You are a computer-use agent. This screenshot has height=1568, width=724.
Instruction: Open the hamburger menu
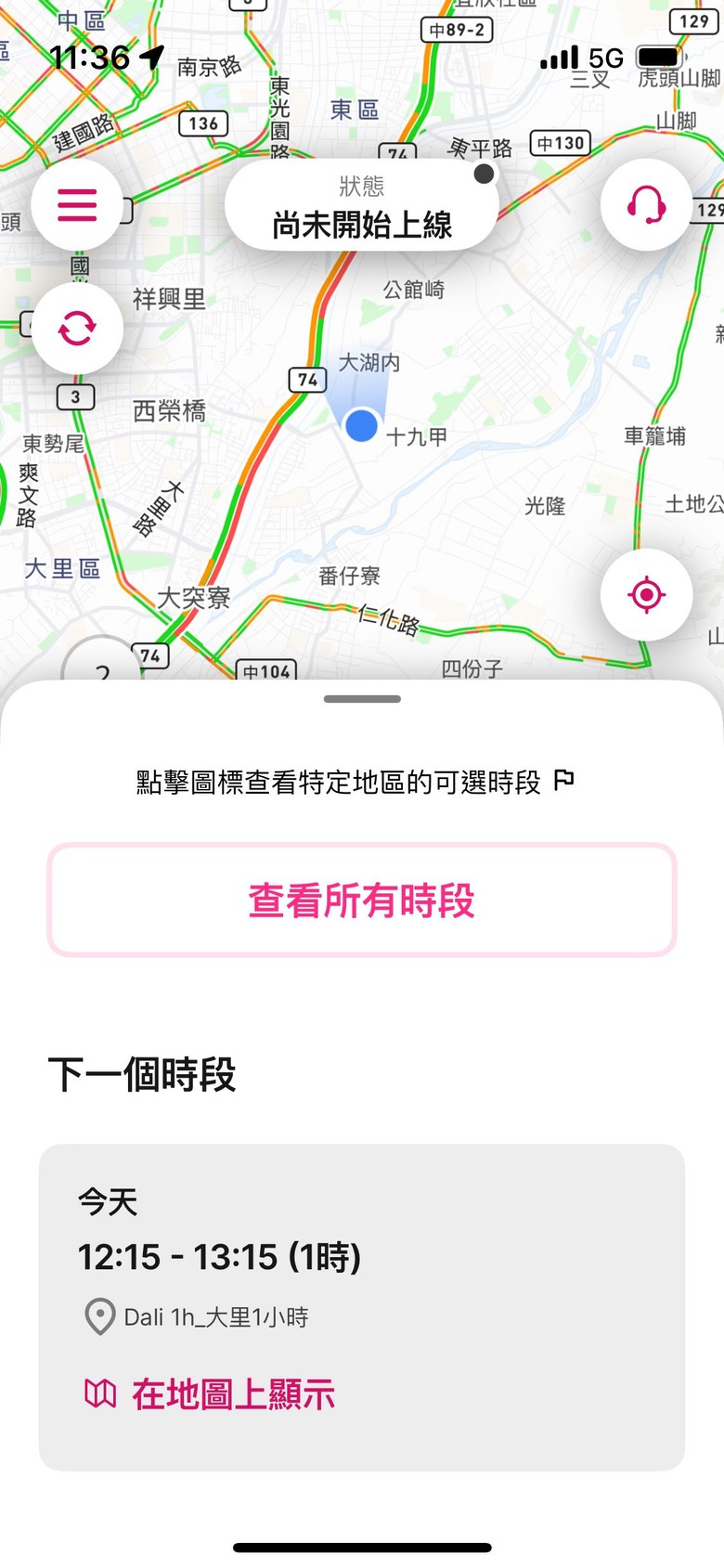[x=77, y=204]
